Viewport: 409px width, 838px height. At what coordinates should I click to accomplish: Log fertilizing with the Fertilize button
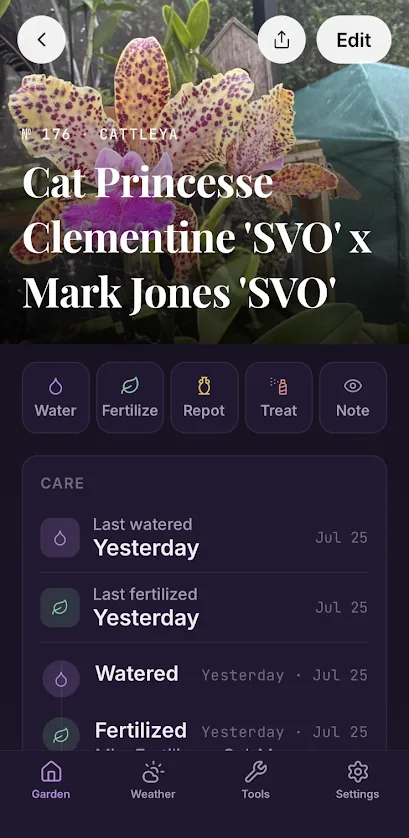click(130, 398)
